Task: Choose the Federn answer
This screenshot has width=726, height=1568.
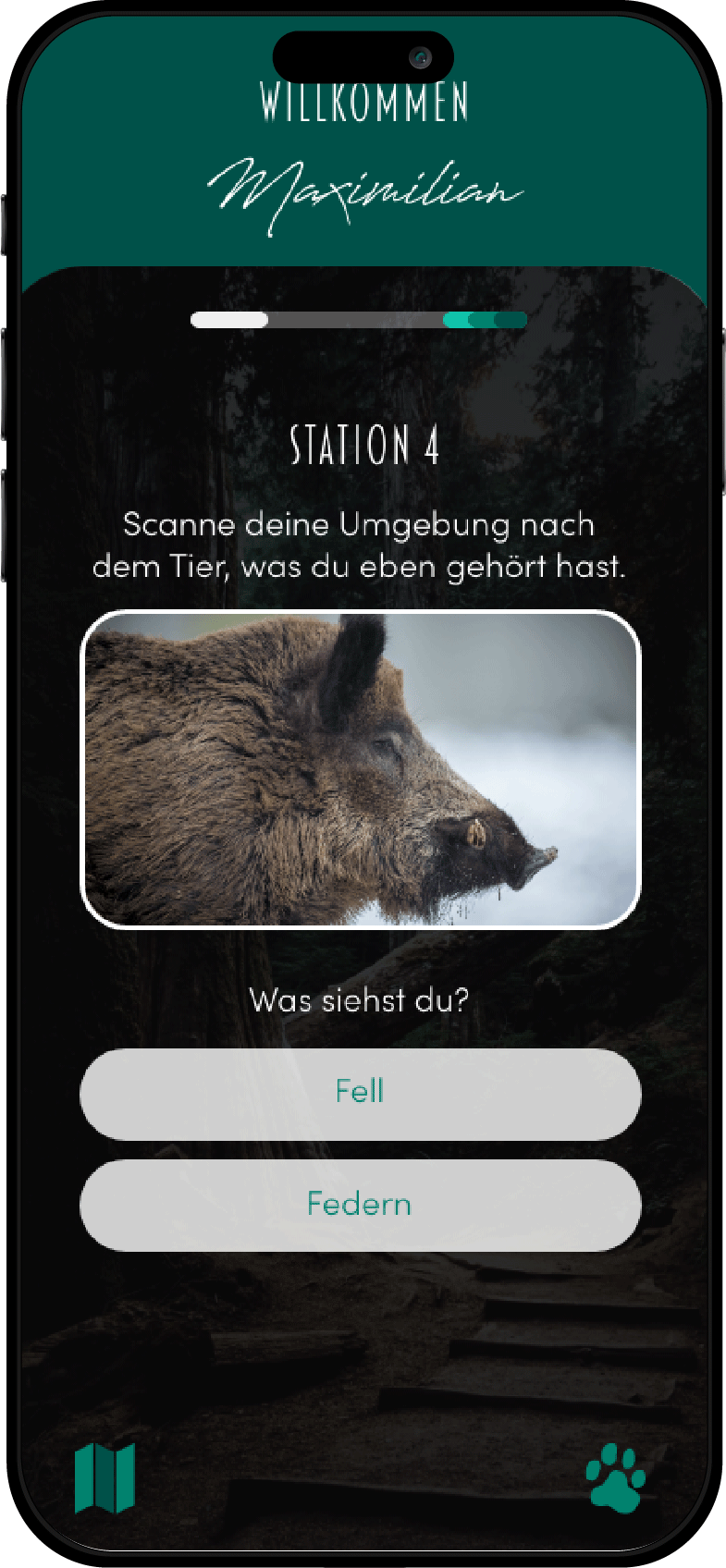Action: pos(360,1206)
